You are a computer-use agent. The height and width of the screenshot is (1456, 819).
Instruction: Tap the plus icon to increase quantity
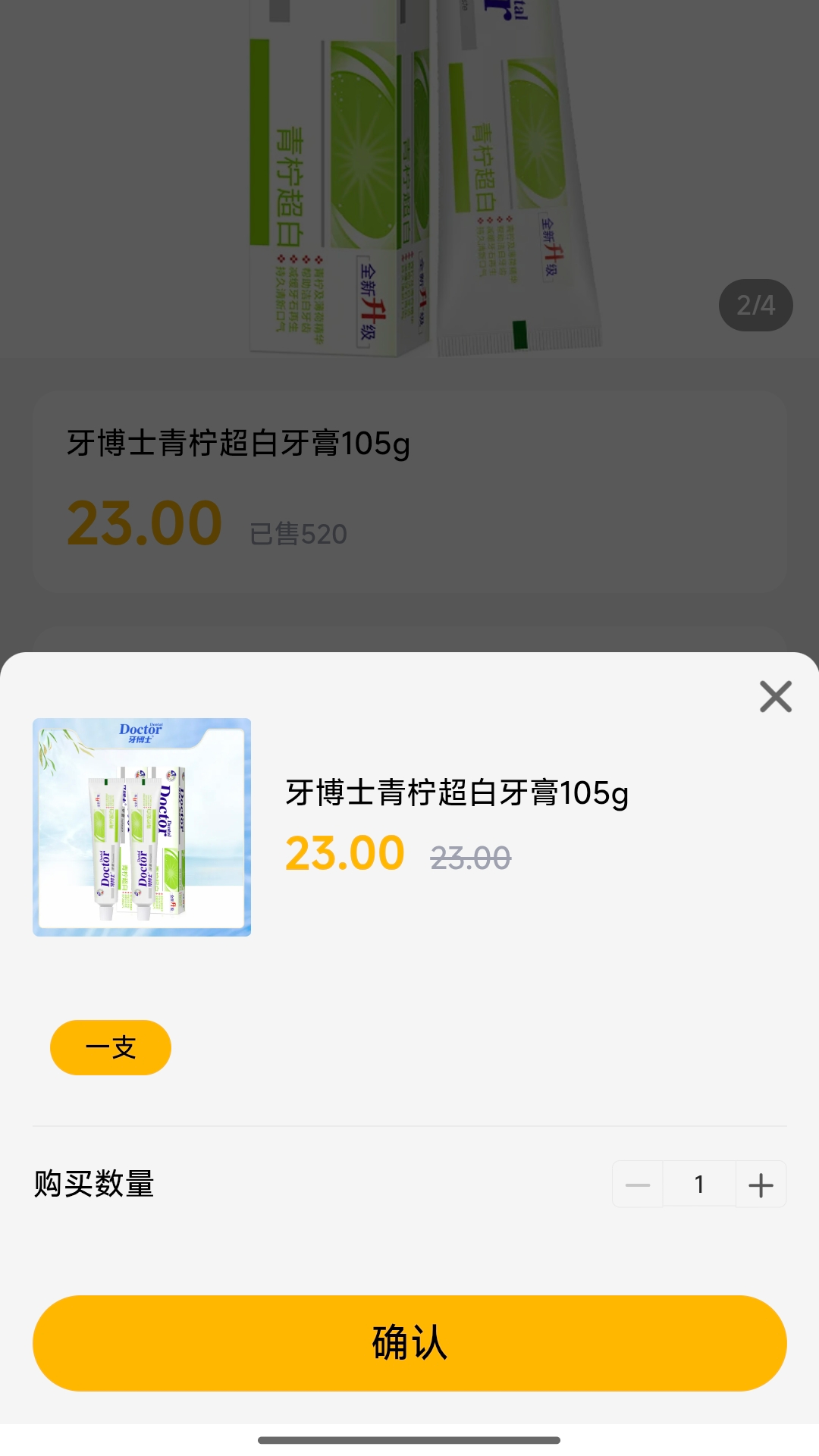point(761,1184)
